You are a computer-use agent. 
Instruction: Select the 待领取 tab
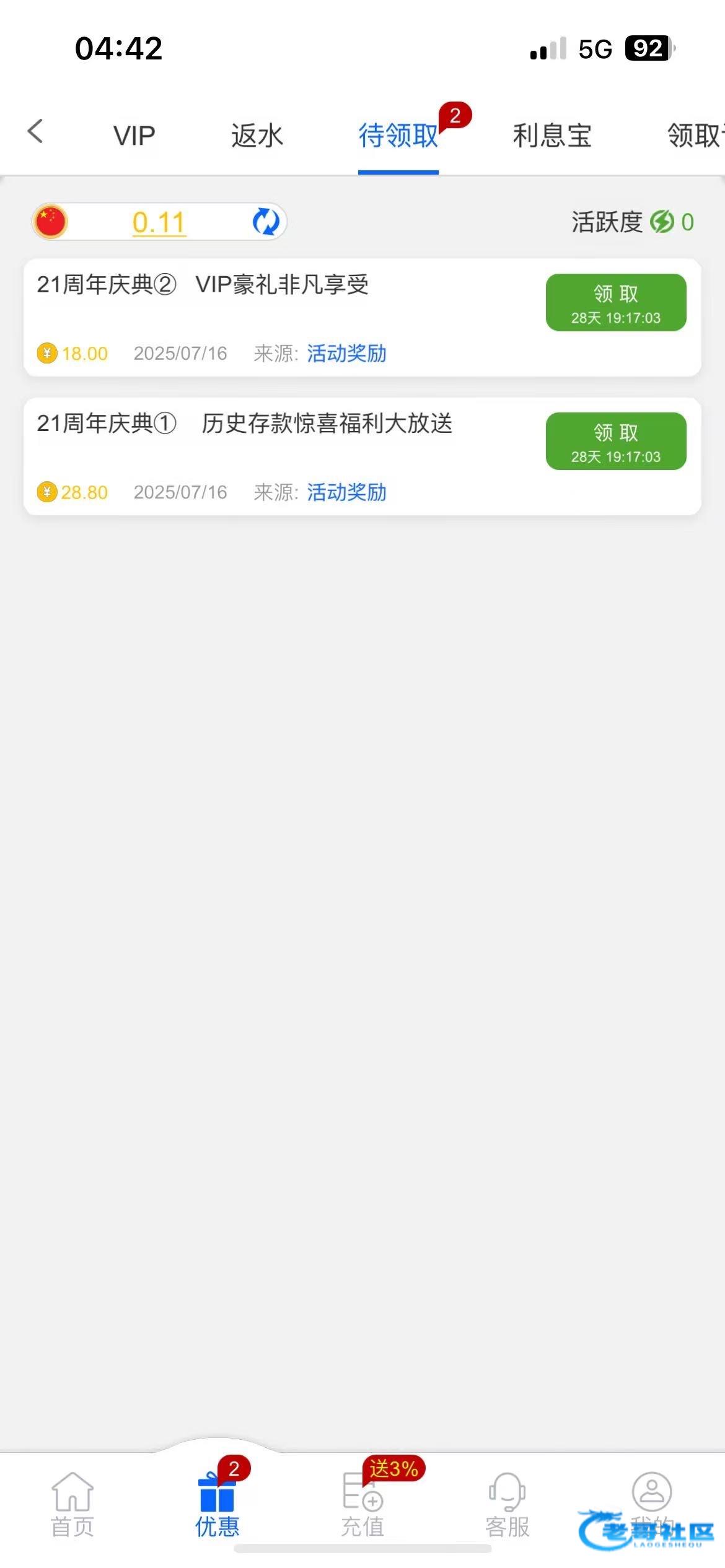(x=398, y=136)
